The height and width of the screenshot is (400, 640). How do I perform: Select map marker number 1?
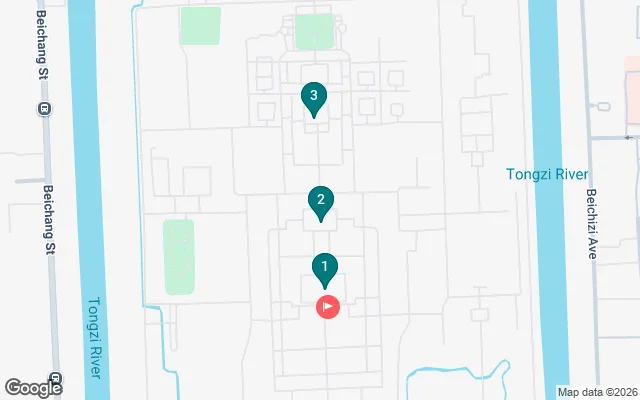click(x=324, y=268)
